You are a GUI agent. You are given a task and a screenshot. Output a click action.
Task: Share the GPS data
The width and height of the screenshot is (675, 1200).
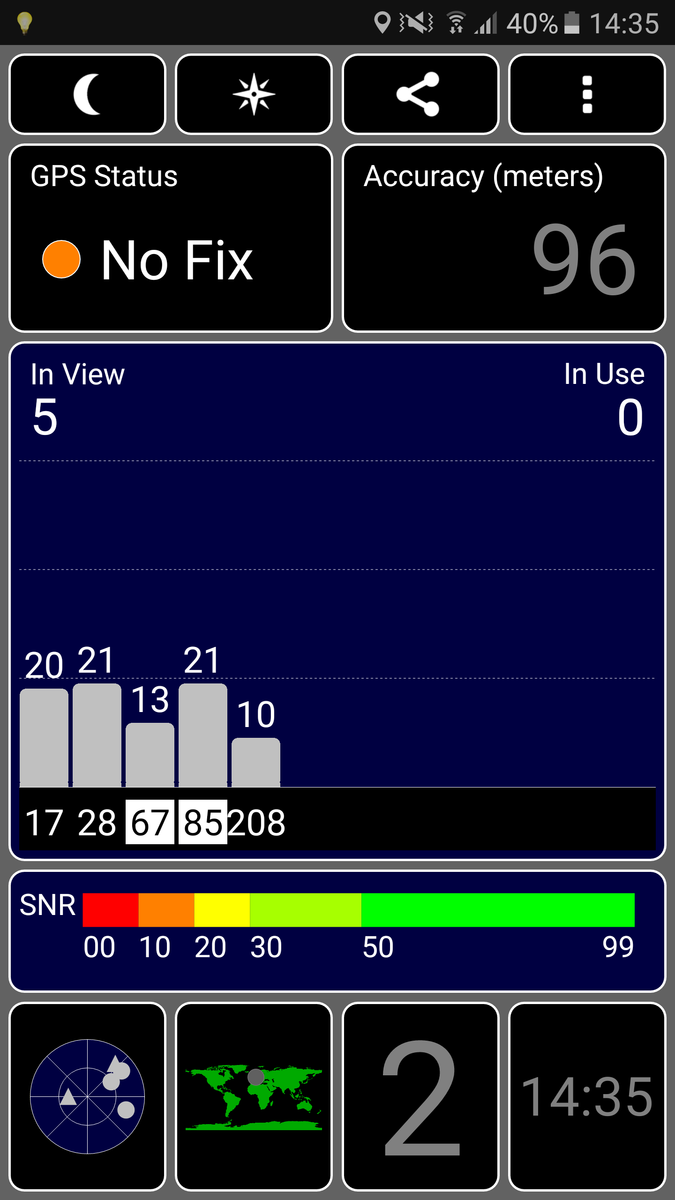[x=420, y=94]
